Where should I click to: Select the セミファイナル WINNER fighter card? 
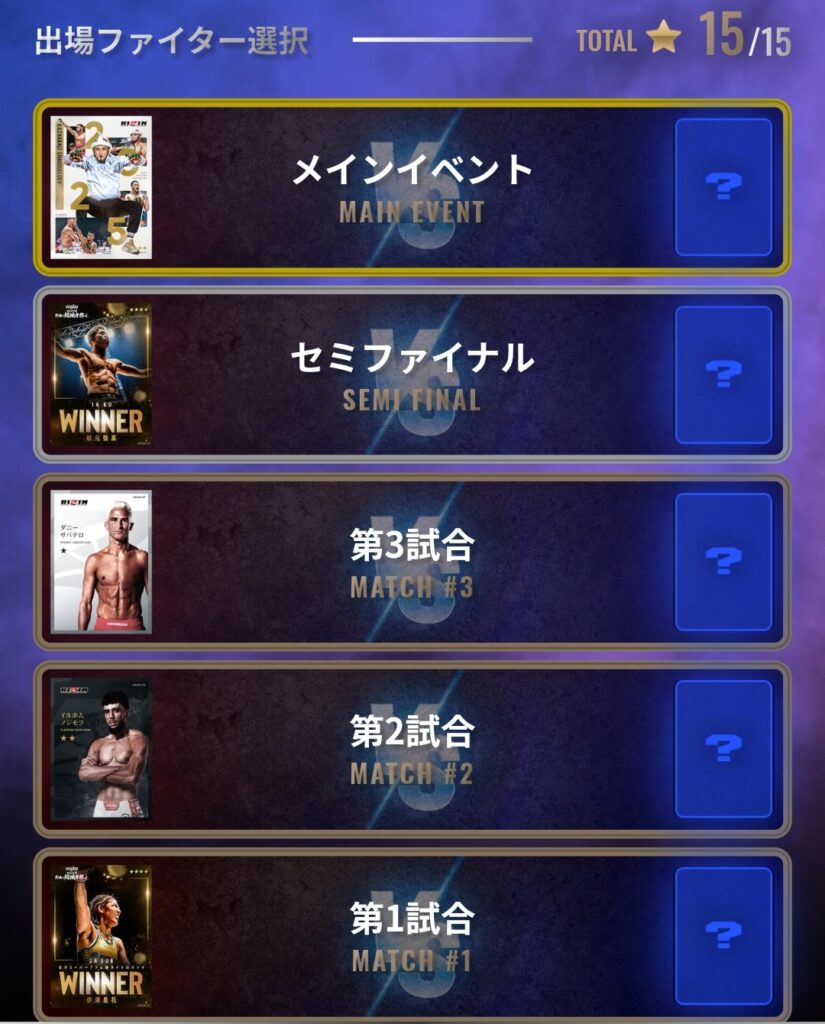(x=101, y=374)
